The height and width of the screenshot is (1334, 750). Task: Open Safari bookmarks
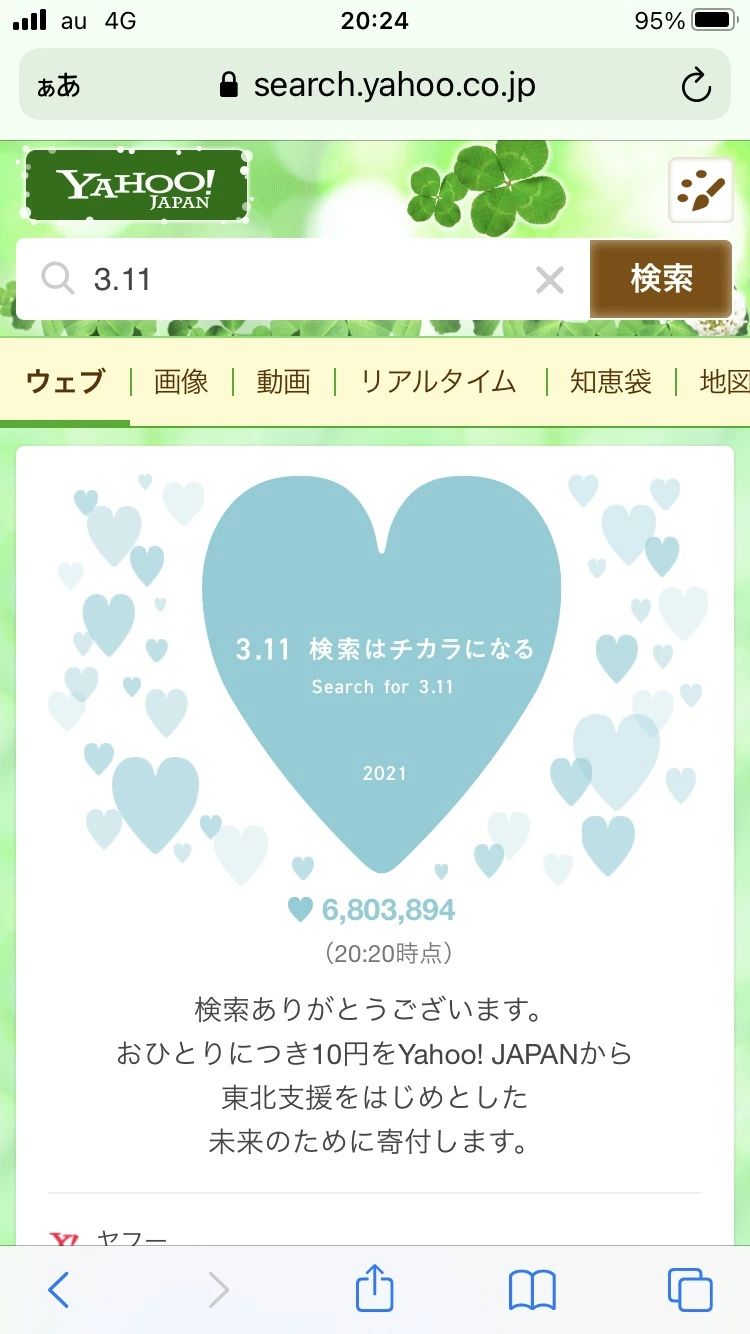pos(532,1289)
